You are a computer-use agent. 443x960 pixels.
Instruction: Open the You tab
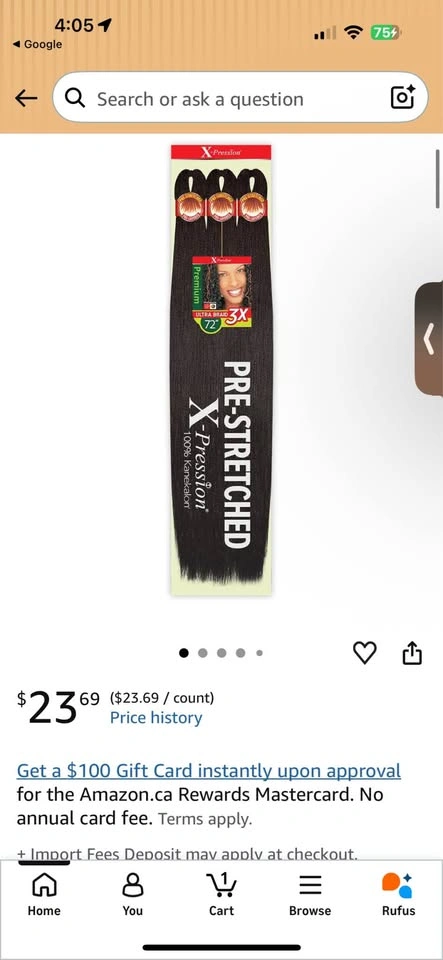tap(133, 894)
